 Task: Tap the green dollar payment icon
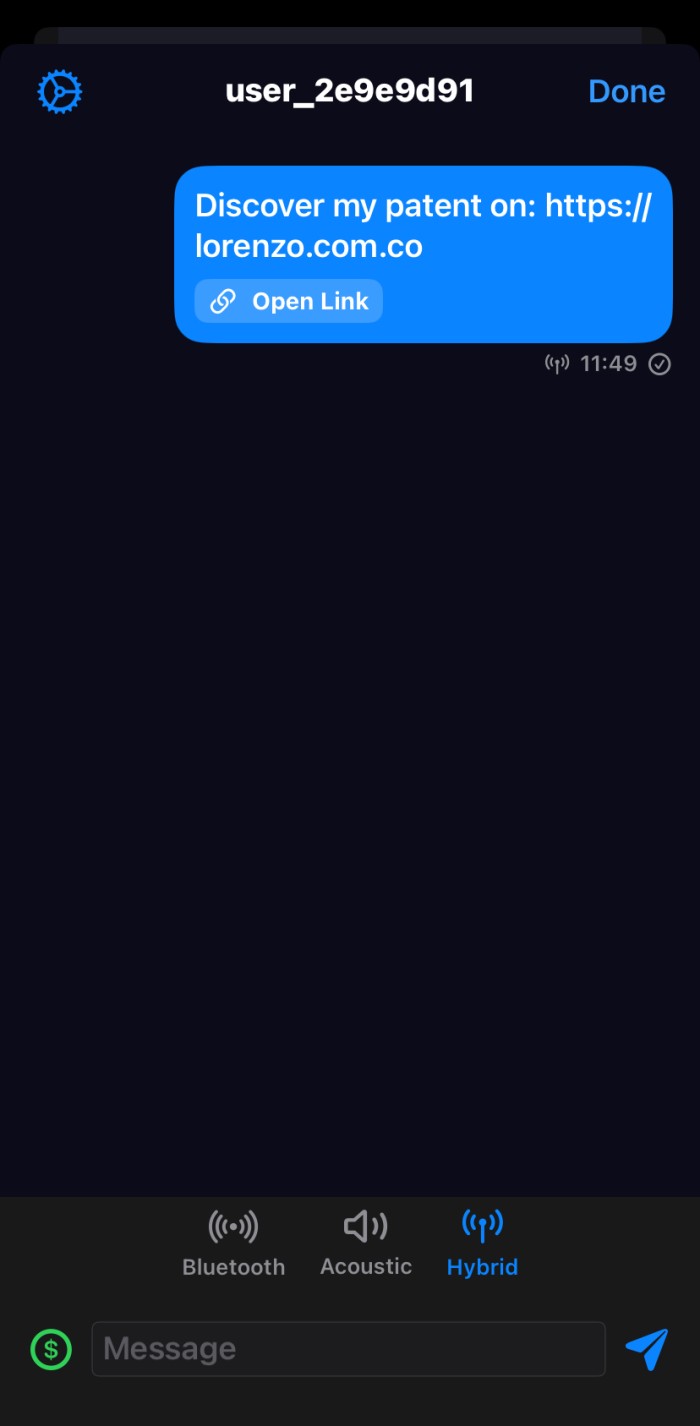pos(51,1349)
